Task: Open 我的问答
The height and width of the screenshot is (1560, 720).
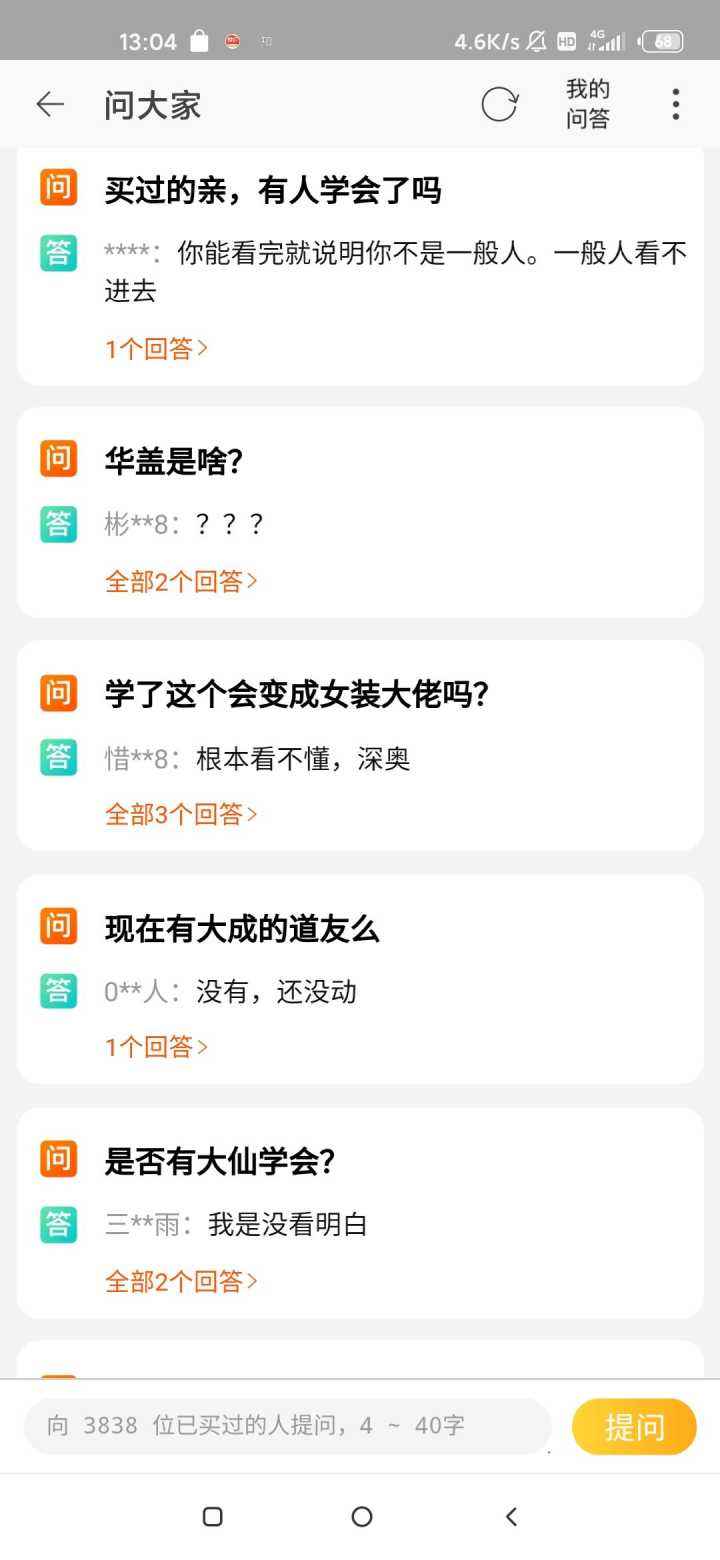Action: [x=588, y=104]
